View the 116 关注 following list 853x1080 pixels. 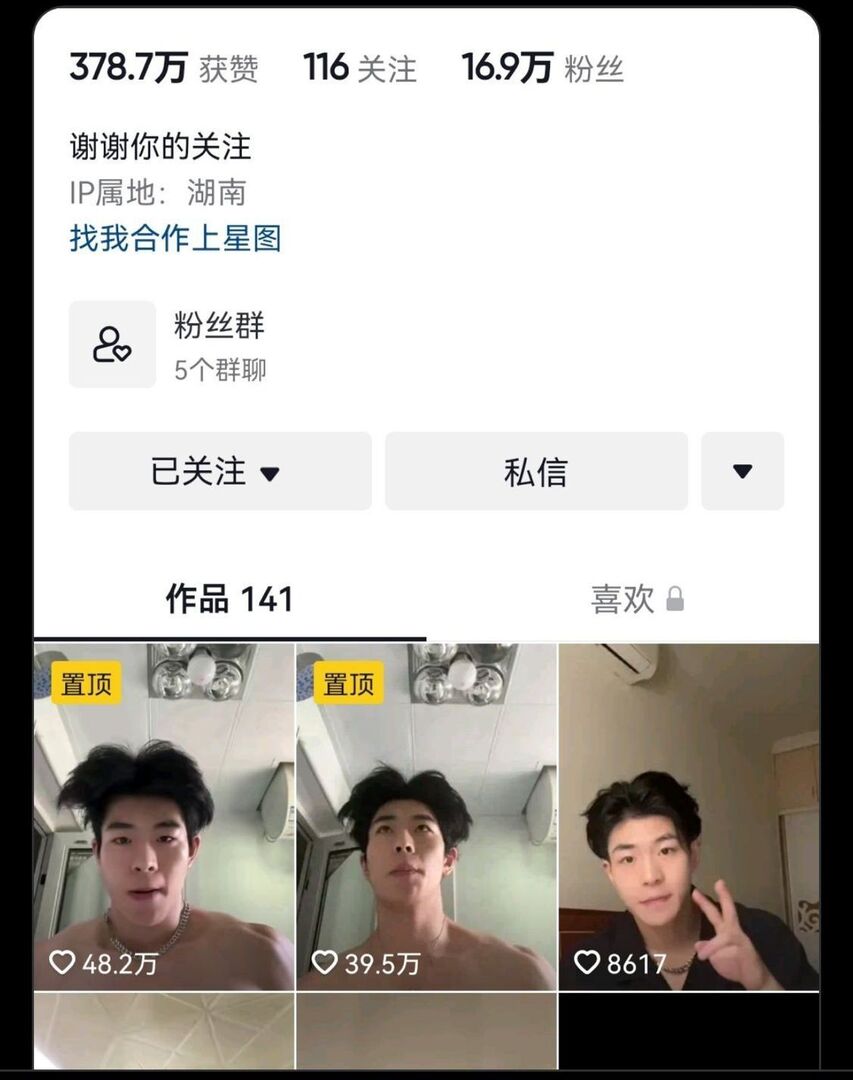click(x=359, y=68)
